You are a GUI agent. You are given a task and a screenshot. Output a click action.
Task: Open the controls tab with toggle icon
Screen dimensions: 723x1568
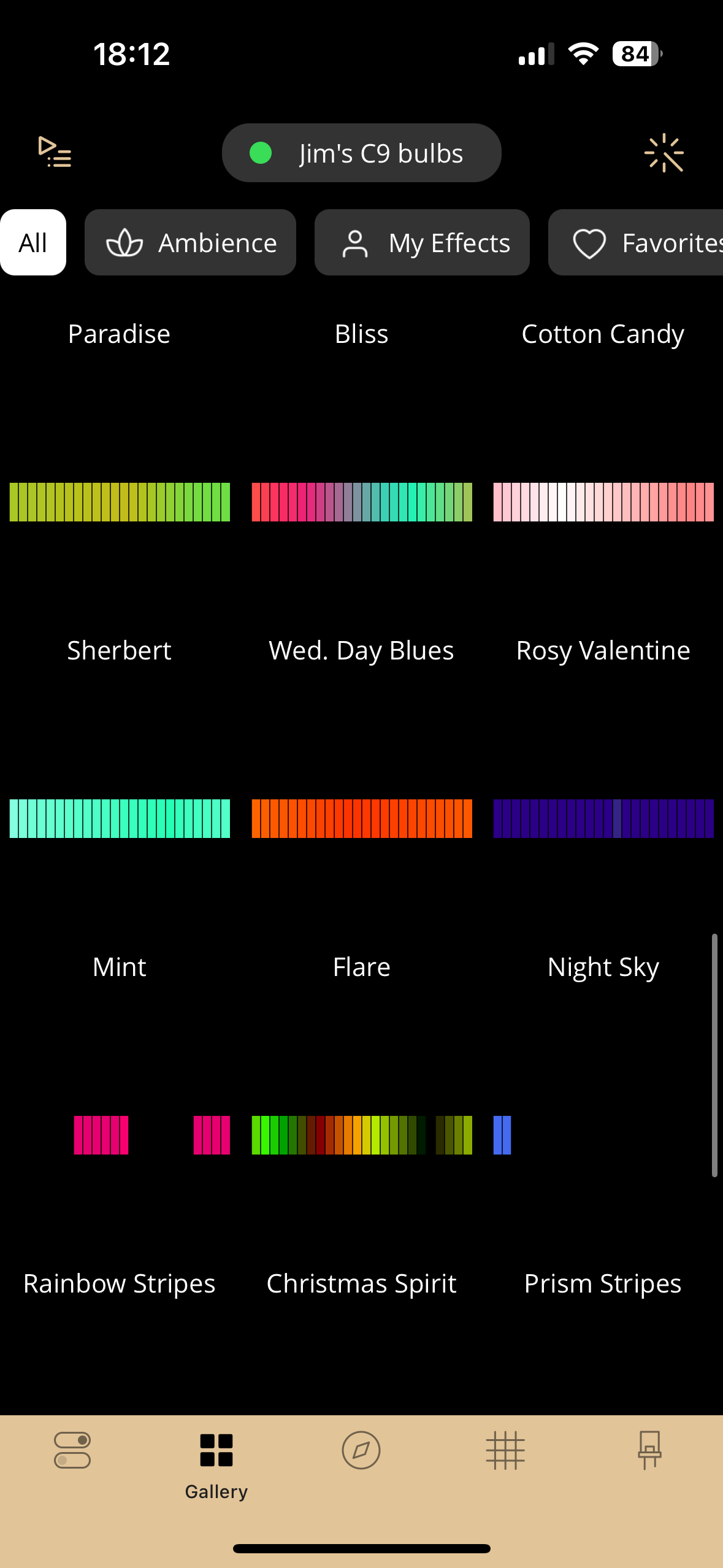click(x=72, y=1450)
